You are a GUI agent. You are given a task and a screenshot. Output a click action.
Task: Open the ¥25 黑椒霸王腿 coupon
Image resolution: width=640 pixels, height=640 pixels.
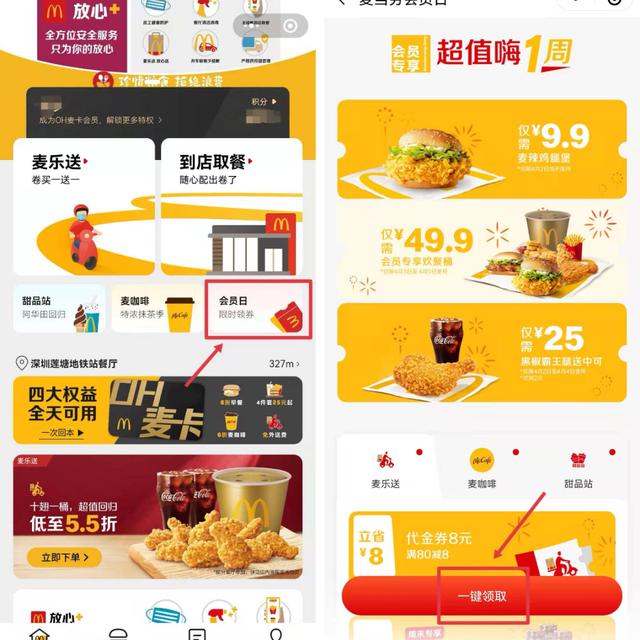click(482, 353)
